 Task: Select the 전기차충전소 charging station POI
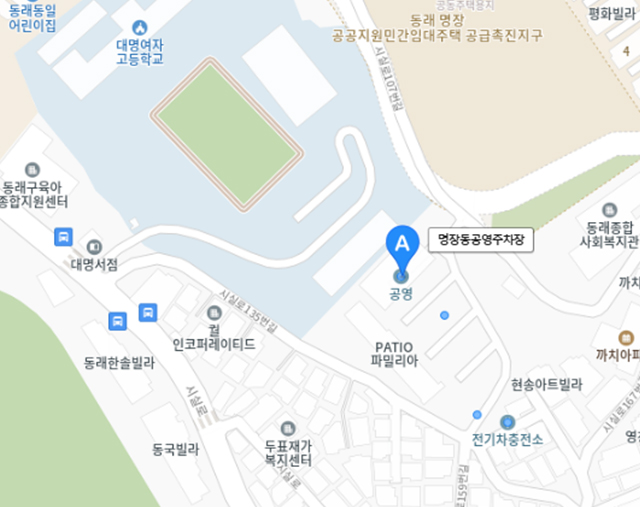click(507, 422)
